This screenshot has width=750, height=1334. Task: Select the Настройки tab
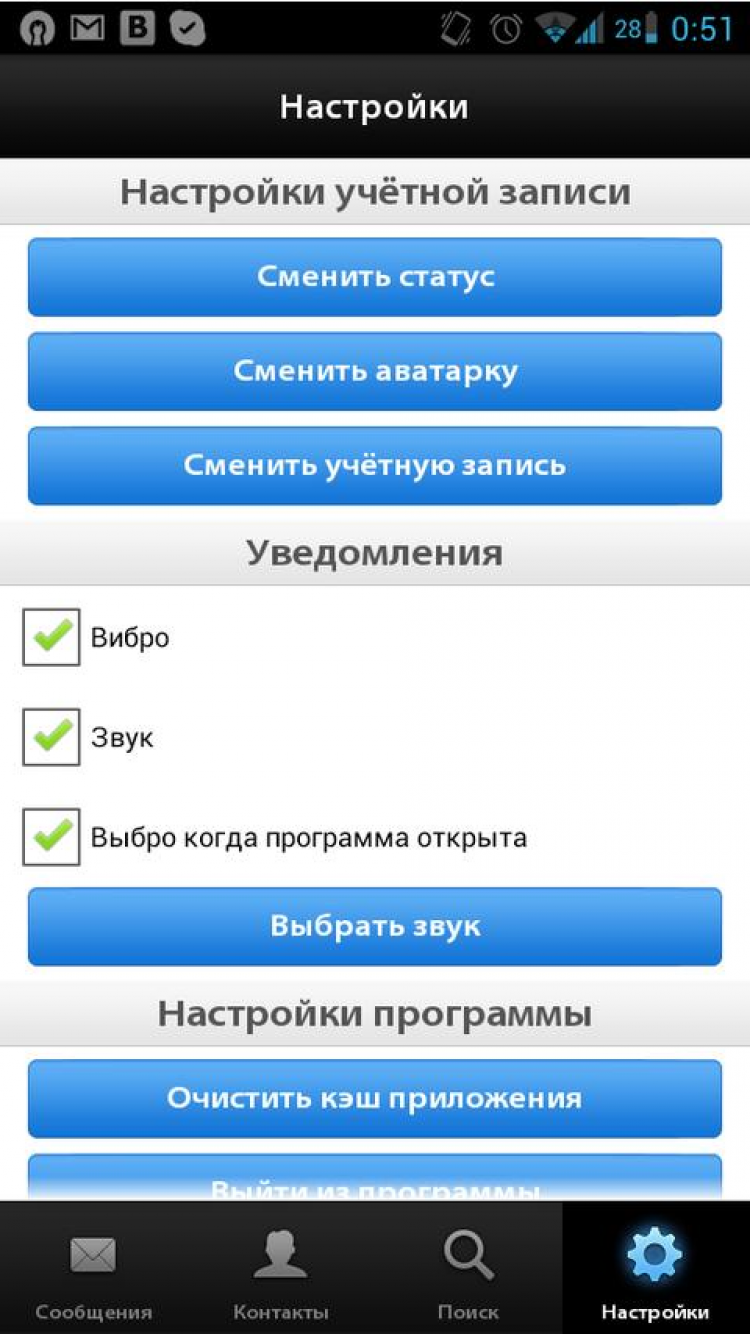point(655,1270)
